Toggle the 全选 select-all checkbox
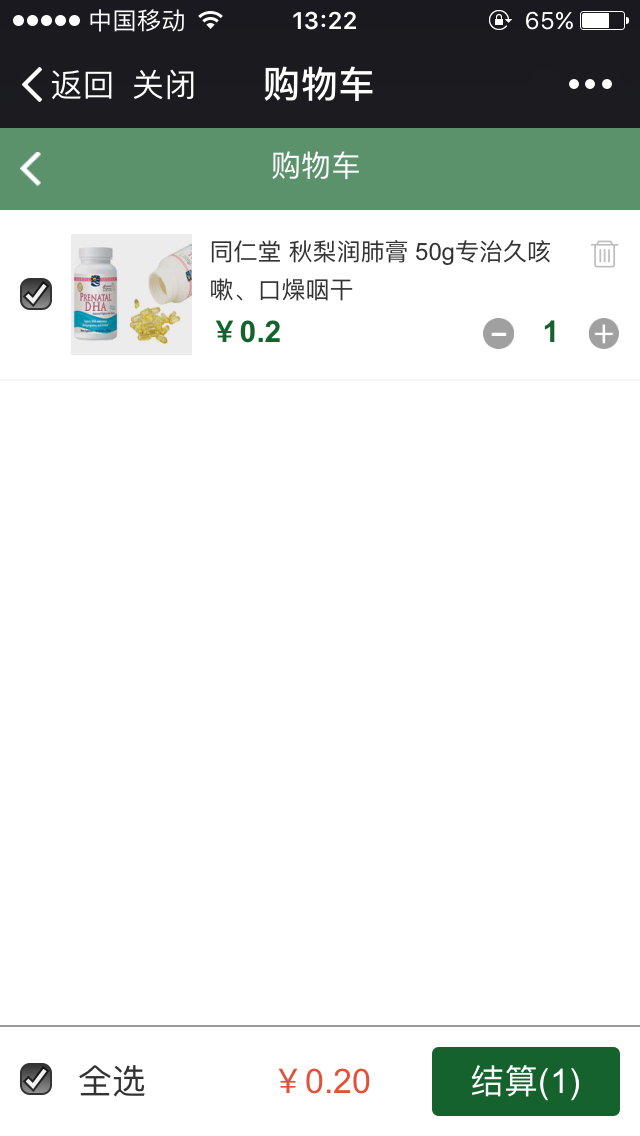This screenshot has height=1136, width=640. [37, 1080]
